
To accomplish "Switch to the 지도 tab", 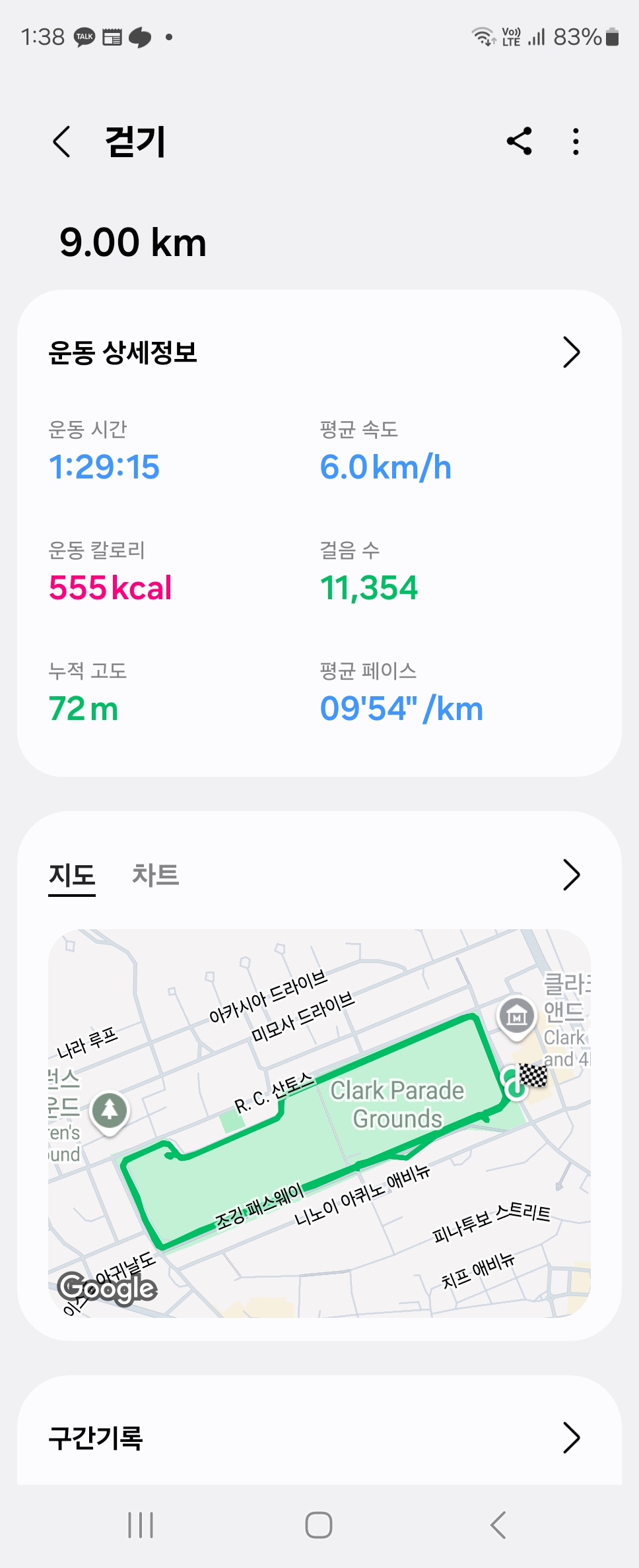I will tap(72, 875).
